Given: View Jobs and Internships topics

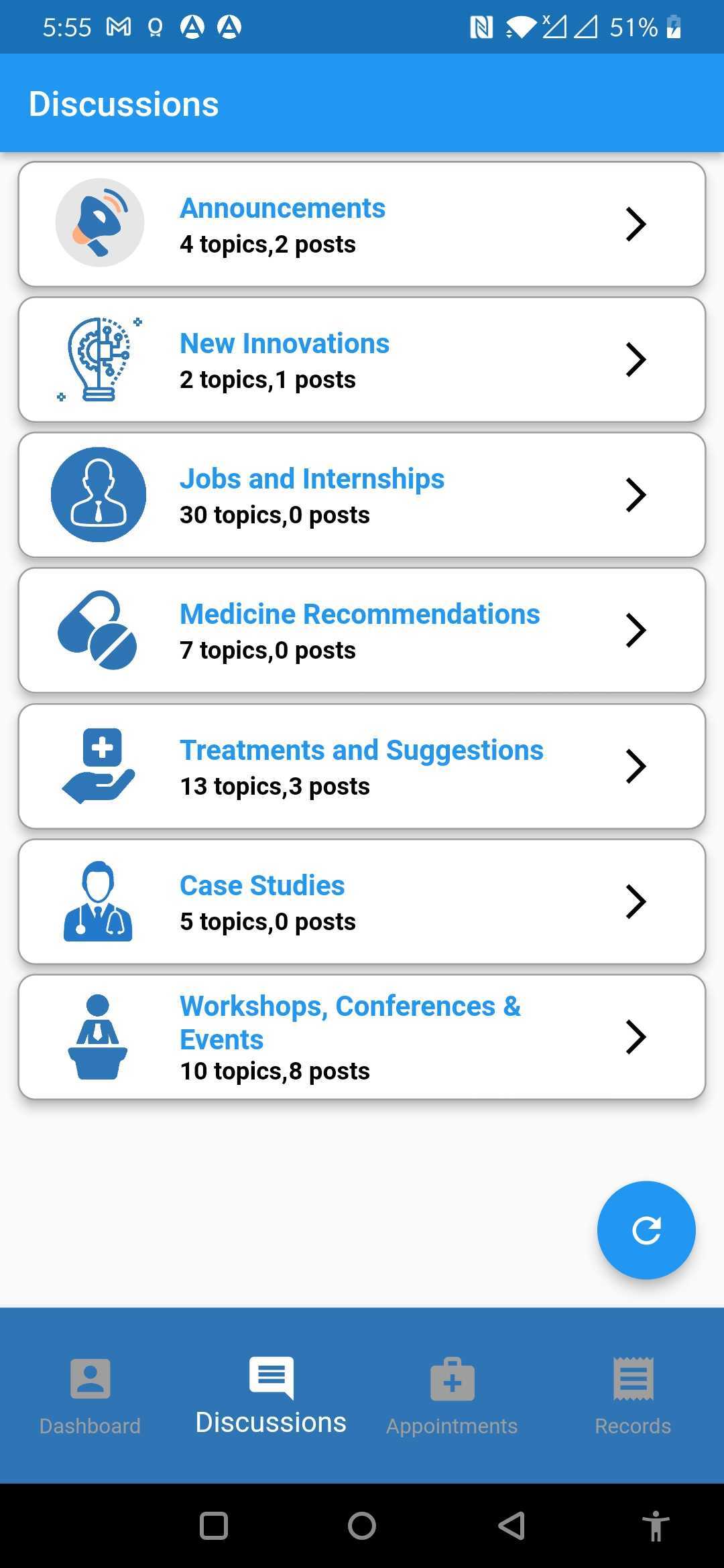Looking at the screenshot, I should pos(362,495).
